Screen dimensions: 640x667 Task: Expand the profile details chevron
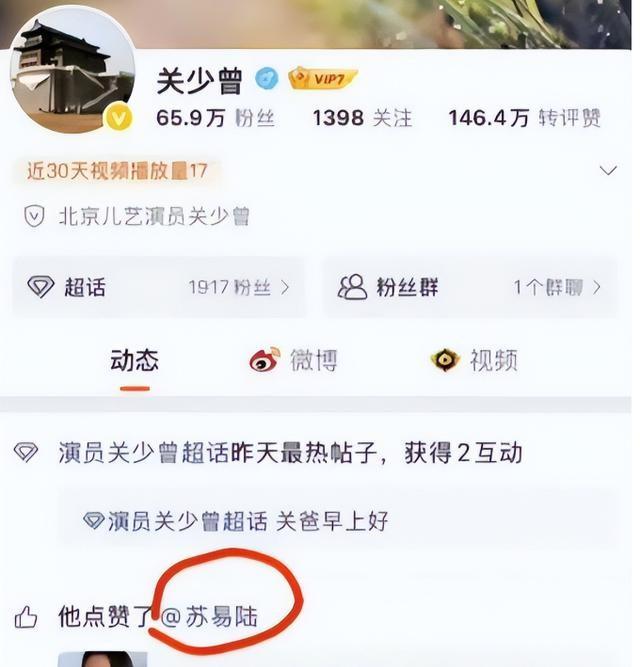(607, 171)
